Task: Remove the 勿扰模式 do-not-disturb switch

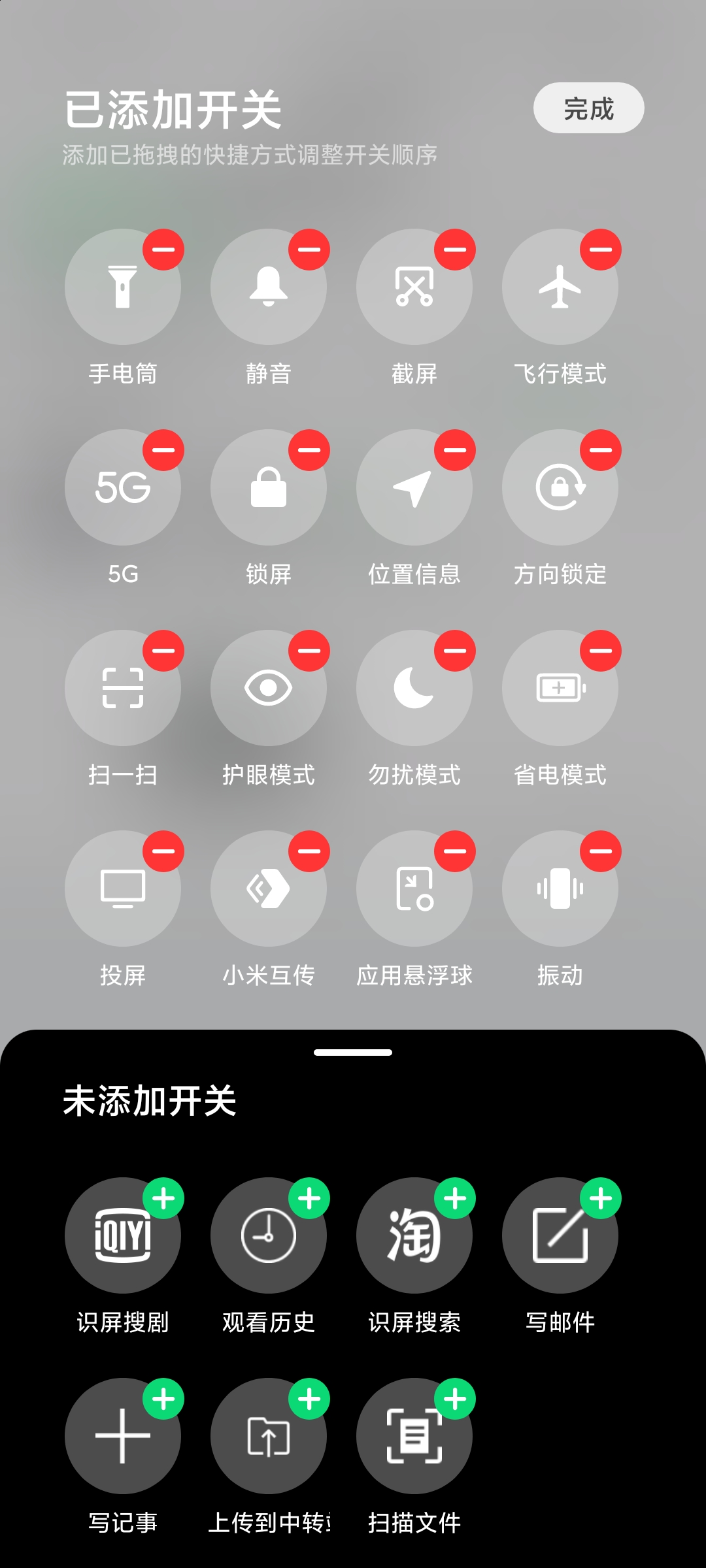Action: 455,651
